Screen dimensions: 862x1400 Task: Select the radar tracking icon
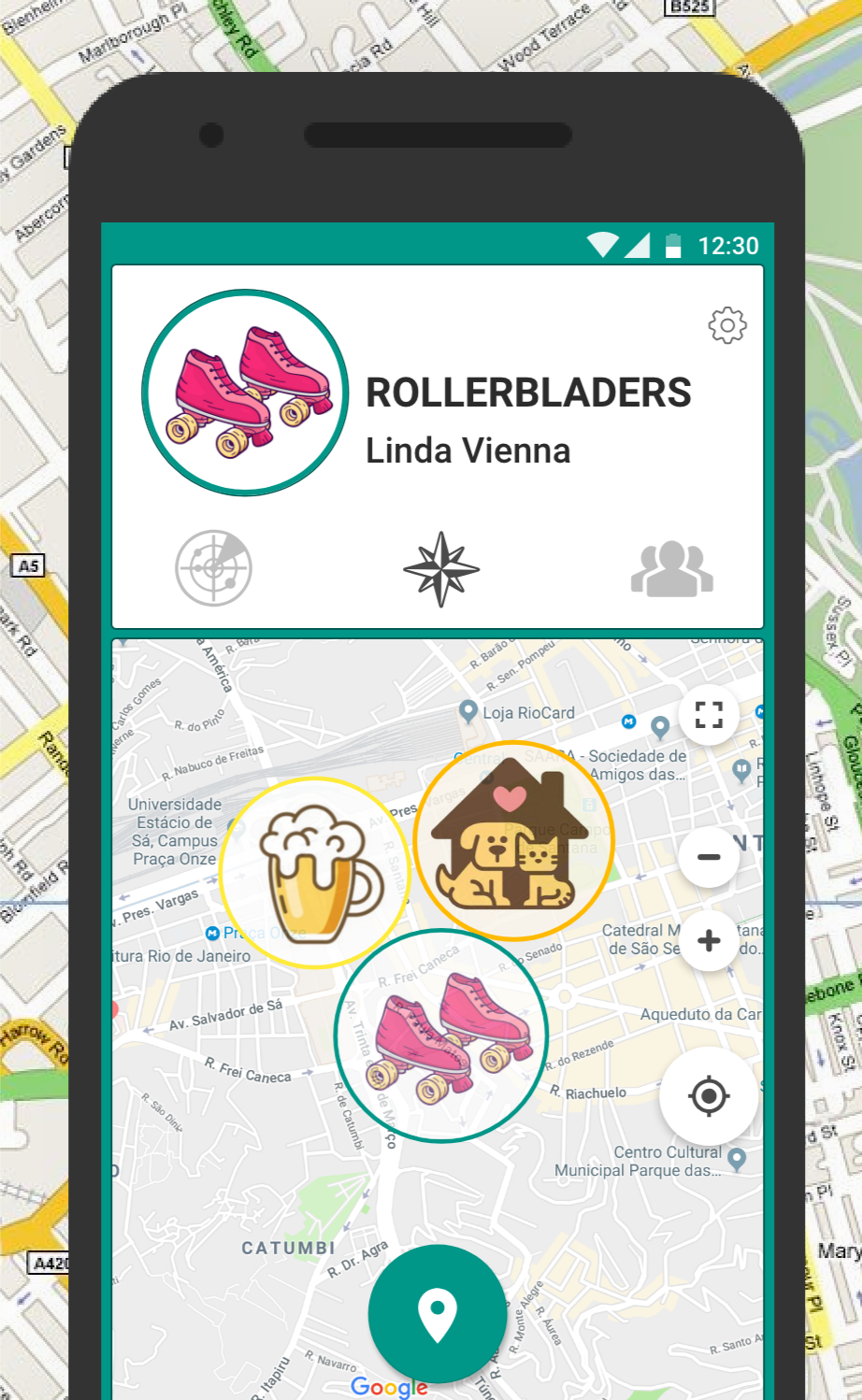(x=213, y=566)
